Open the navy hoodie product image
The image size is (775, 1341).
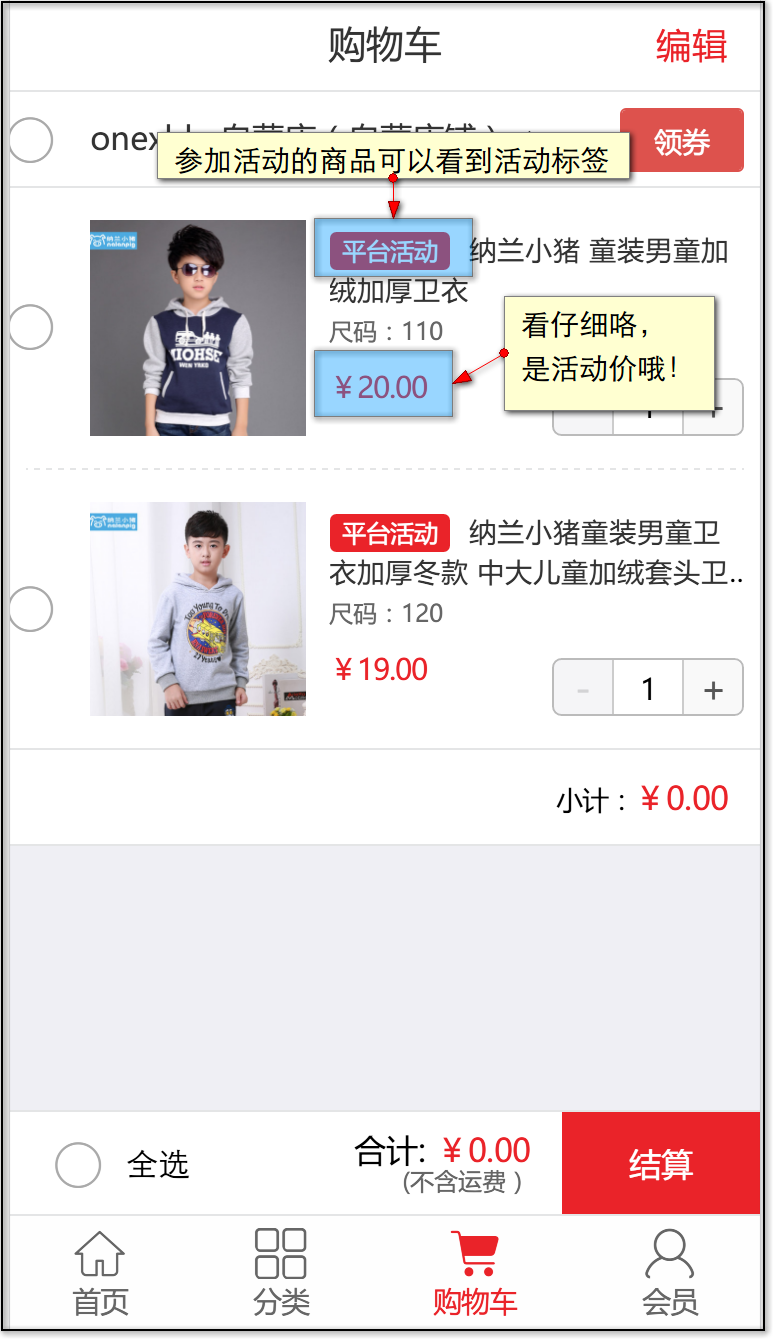[x=198, y=328]
